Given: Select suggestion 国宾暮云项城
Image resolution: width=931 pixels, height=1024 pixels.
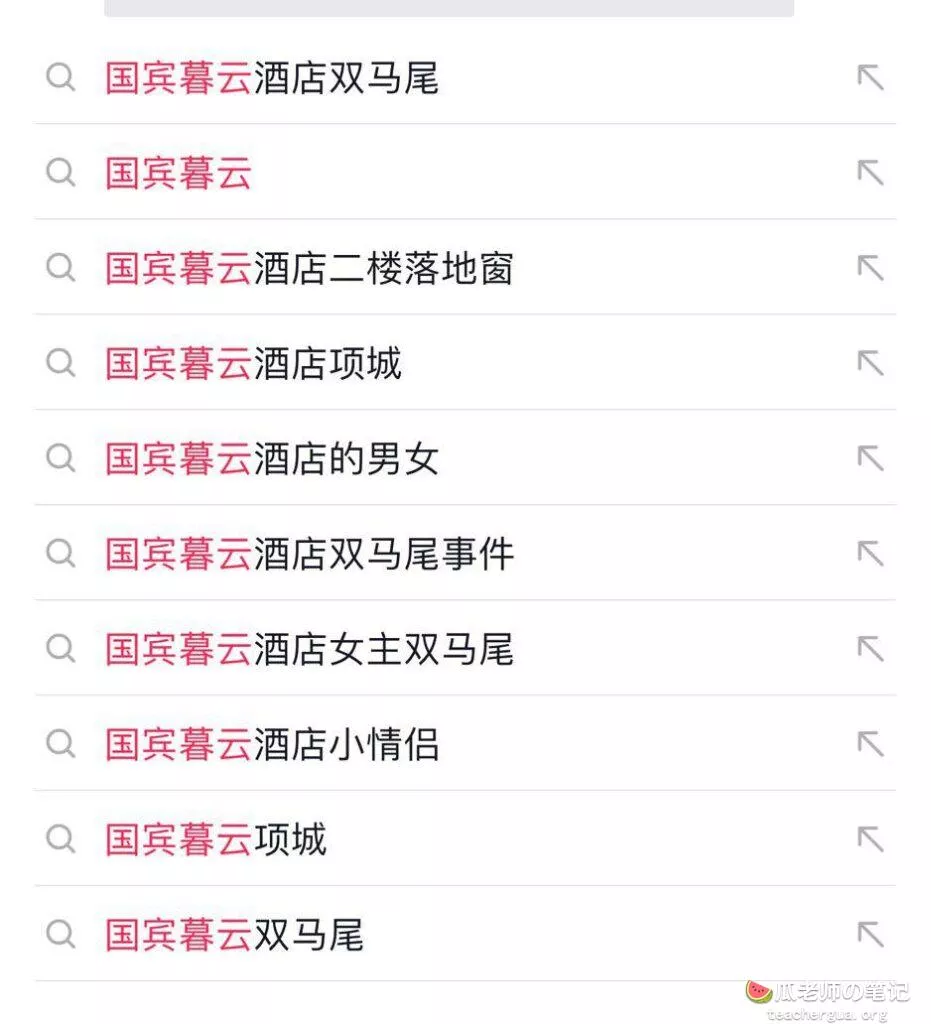Looking at the screenshot, I should [216, 840].
